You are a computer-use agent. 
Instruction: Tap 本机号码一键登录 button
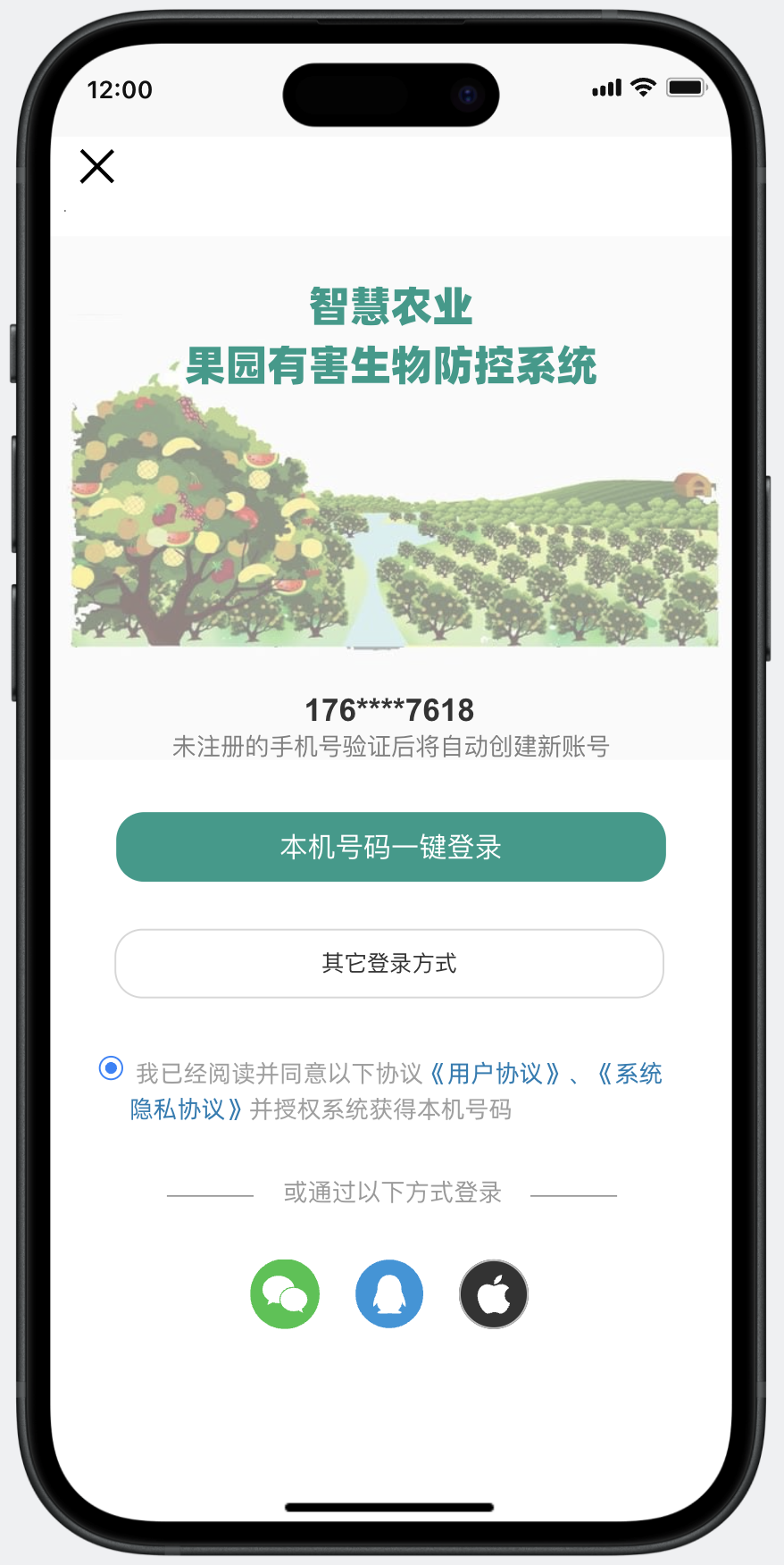tap(391, 847)
